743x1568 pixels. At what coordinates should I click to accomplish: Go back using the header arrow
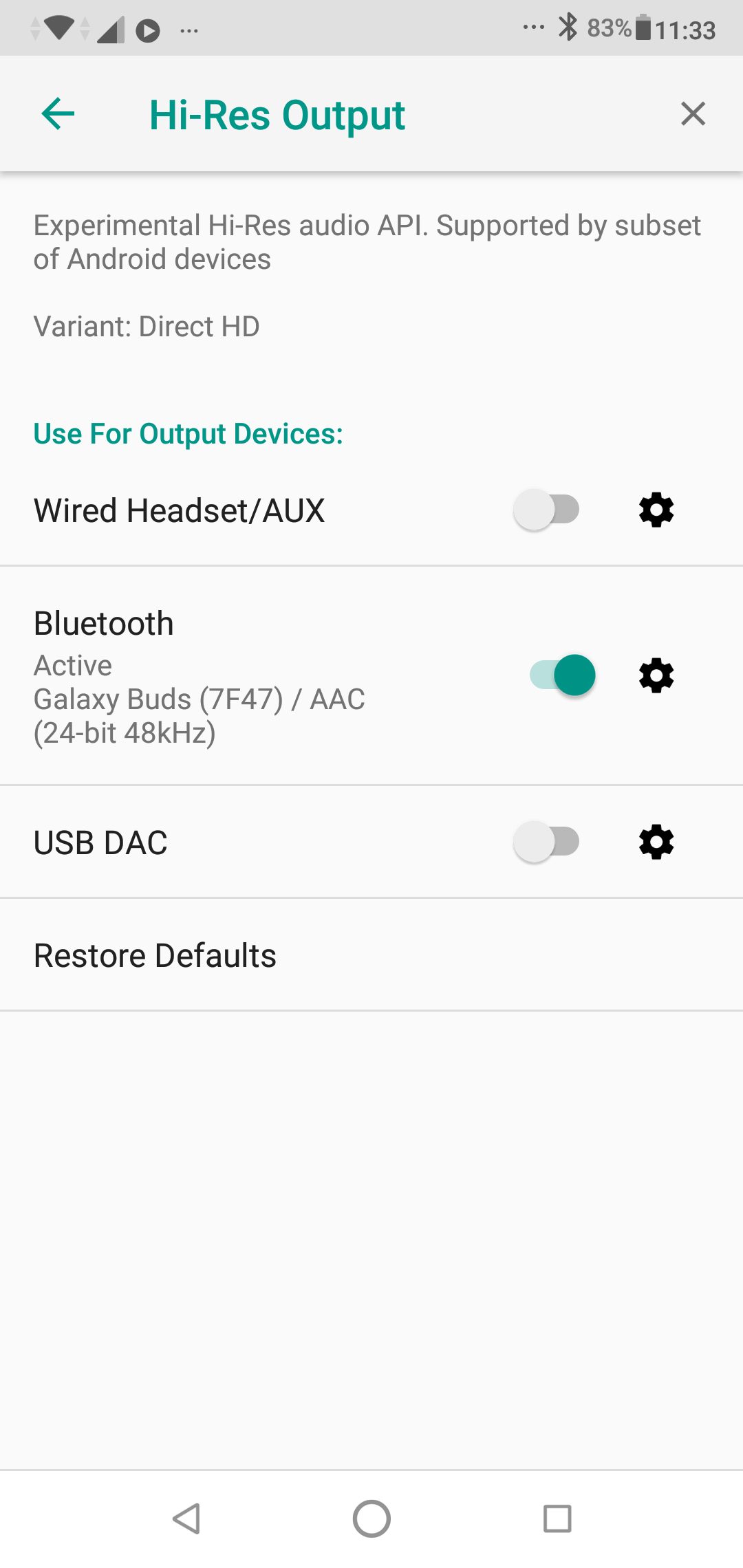coord(58,113)
